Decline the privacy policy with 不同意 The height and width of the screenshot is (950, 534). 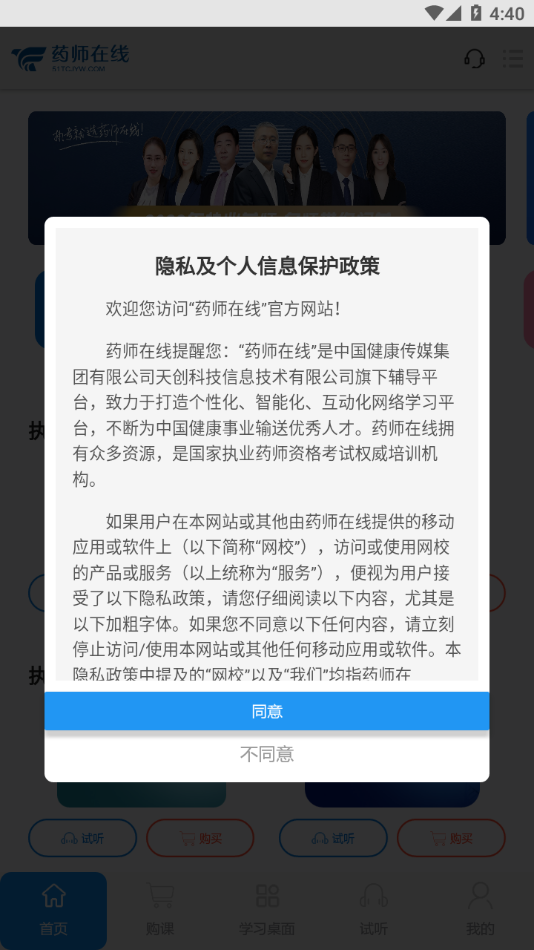(x=267, y=754)
